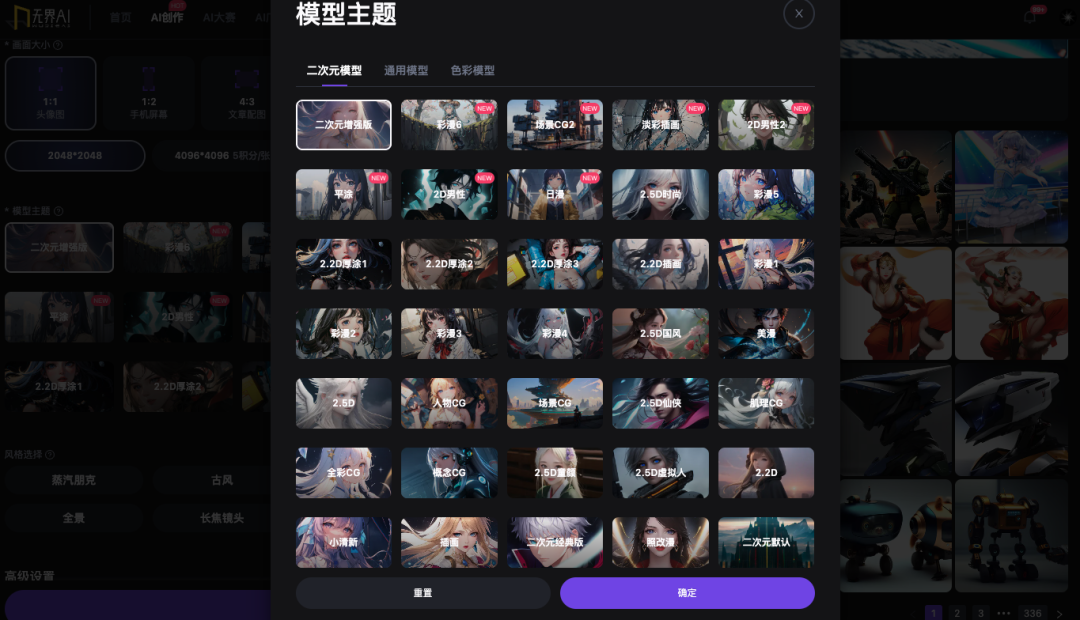Screen dimensions: 1080x620
Task: Pick the 人物CG model
Action: pos(449,403)
